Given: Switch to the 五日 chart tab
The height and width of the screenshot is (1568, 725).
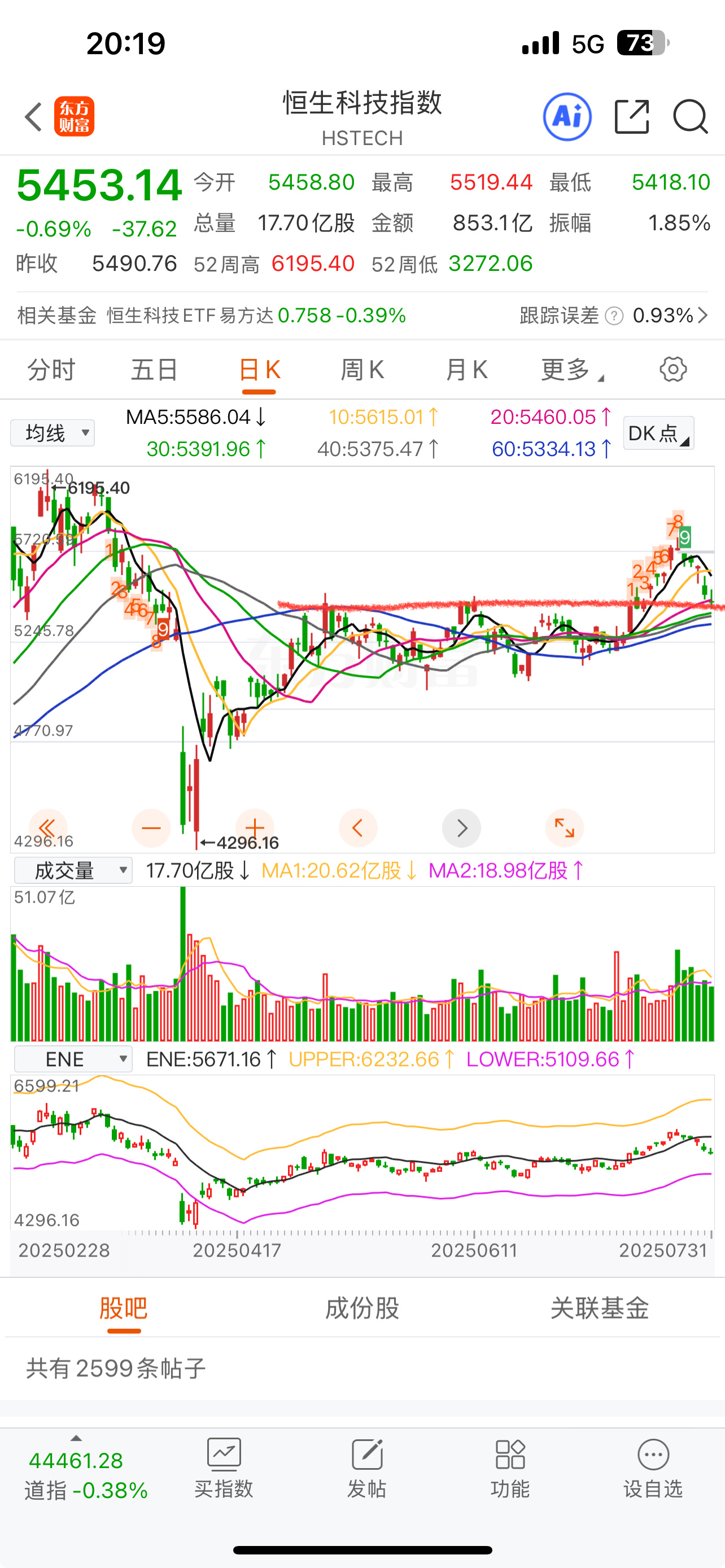Looking at the screenshot, I should coord(155,370).
